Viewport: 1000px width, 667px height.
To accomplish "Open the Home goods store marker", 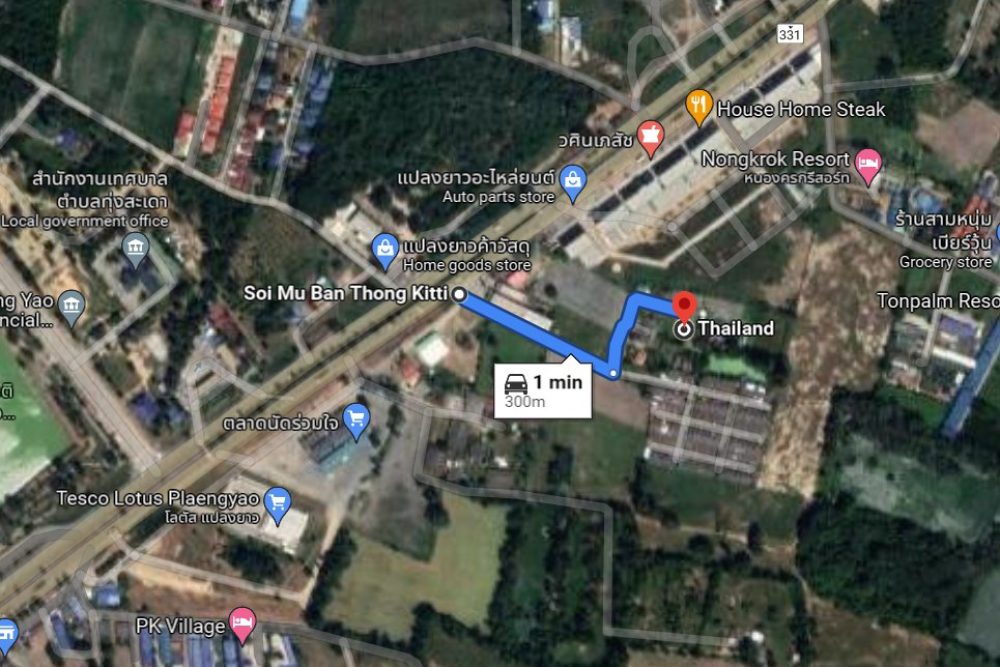I will [385, 246].
